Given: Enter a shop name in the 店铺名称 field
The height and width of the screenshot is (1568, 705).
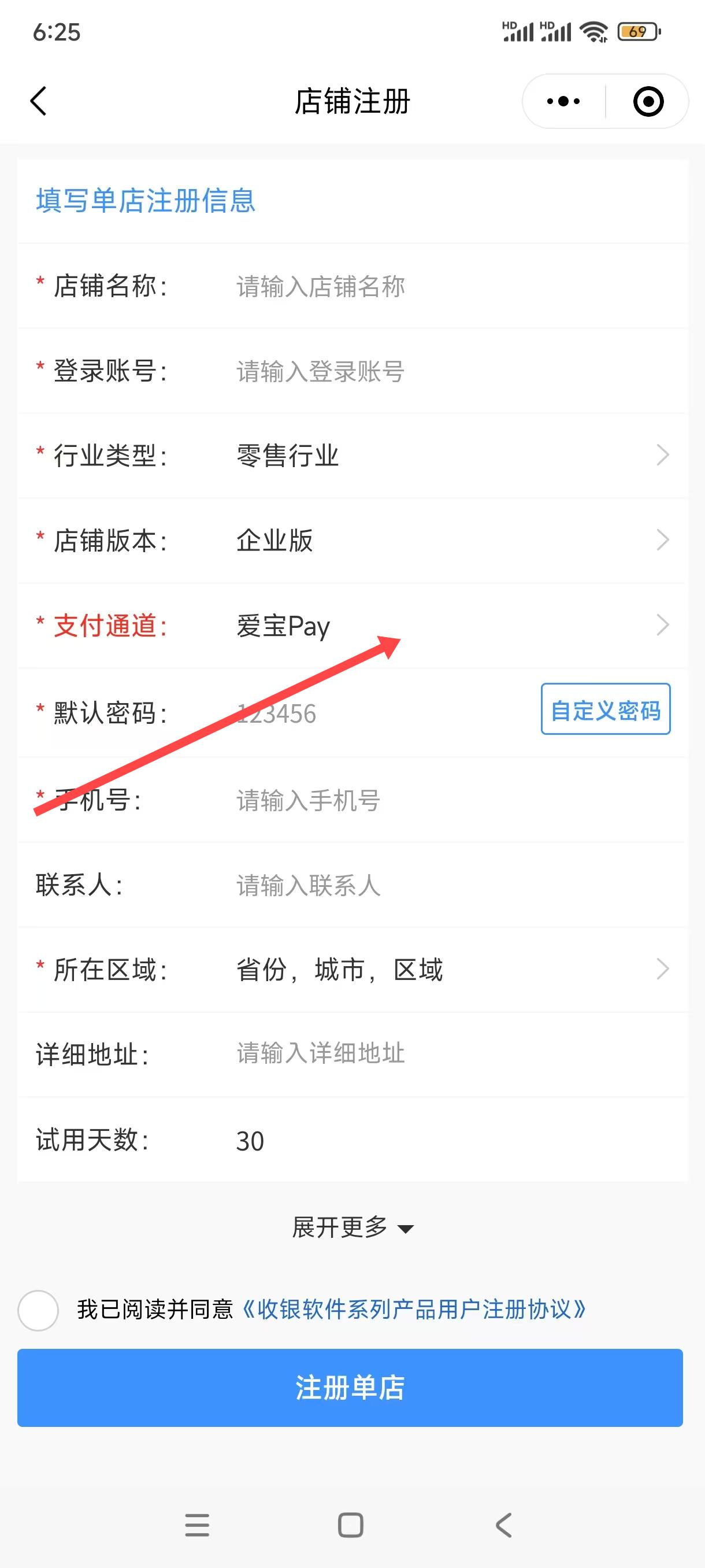Looking at the screenshot, I should coord(453,286).
